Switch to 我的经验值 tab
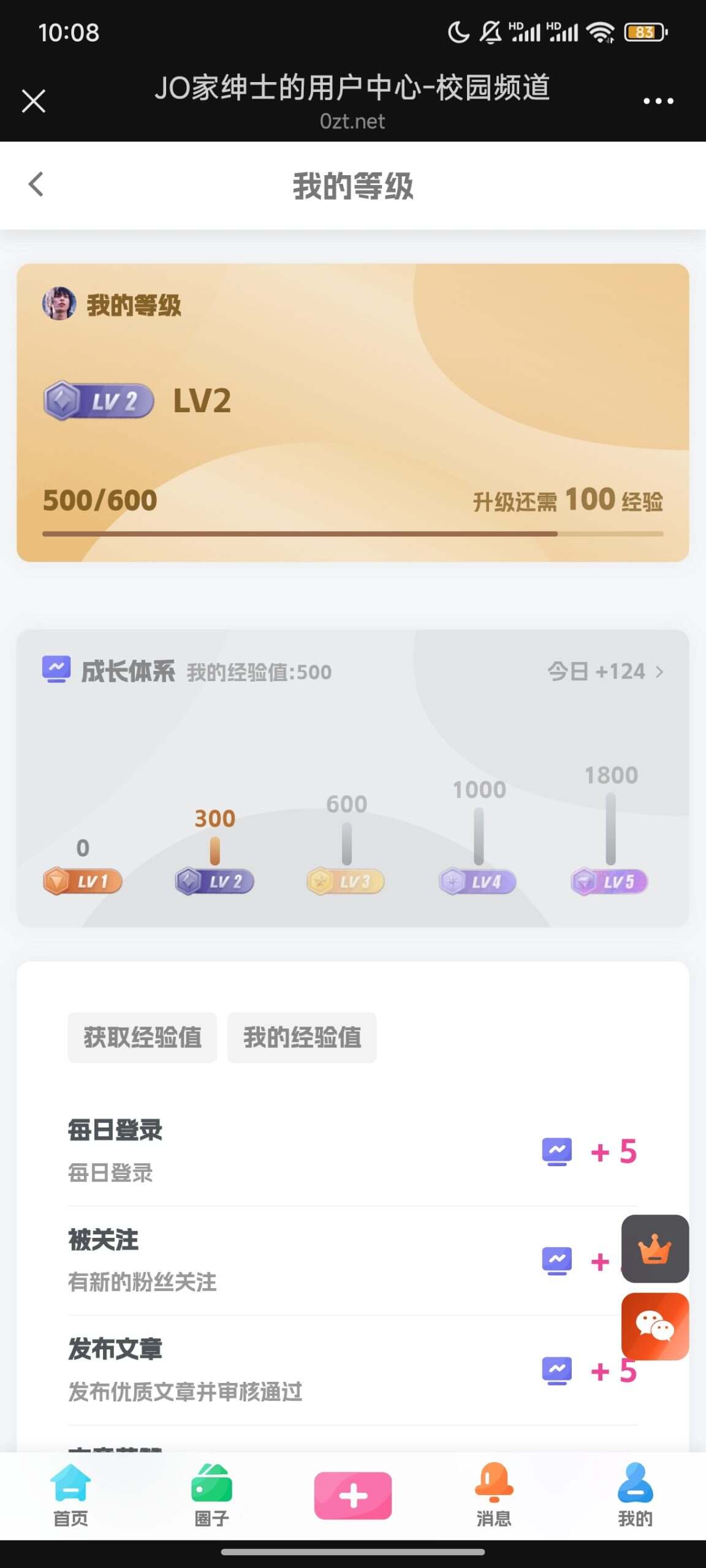Viewport: 706px width, 1568px height. tap(302, 1038)
